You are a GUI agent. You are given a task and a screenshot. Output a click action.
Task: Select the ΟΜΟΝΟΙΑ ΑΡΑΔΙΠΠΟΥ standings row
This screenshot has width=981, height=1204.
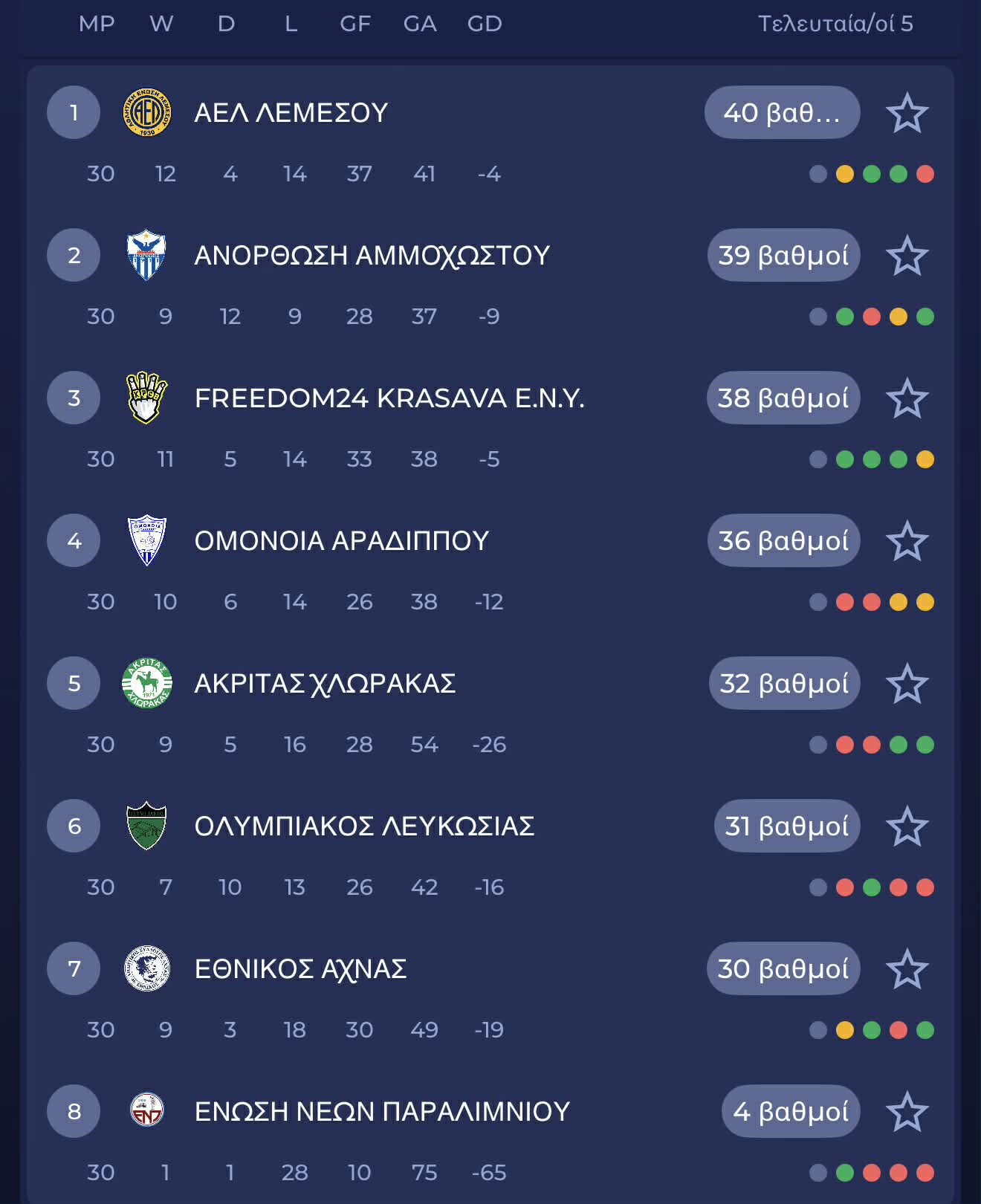point(341,541)
